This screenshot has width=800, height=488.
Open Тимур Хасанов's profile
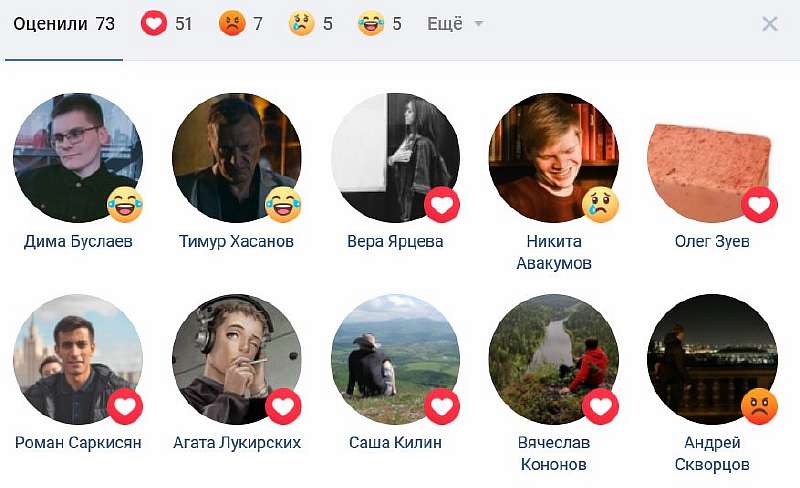(x=237, y=158)
